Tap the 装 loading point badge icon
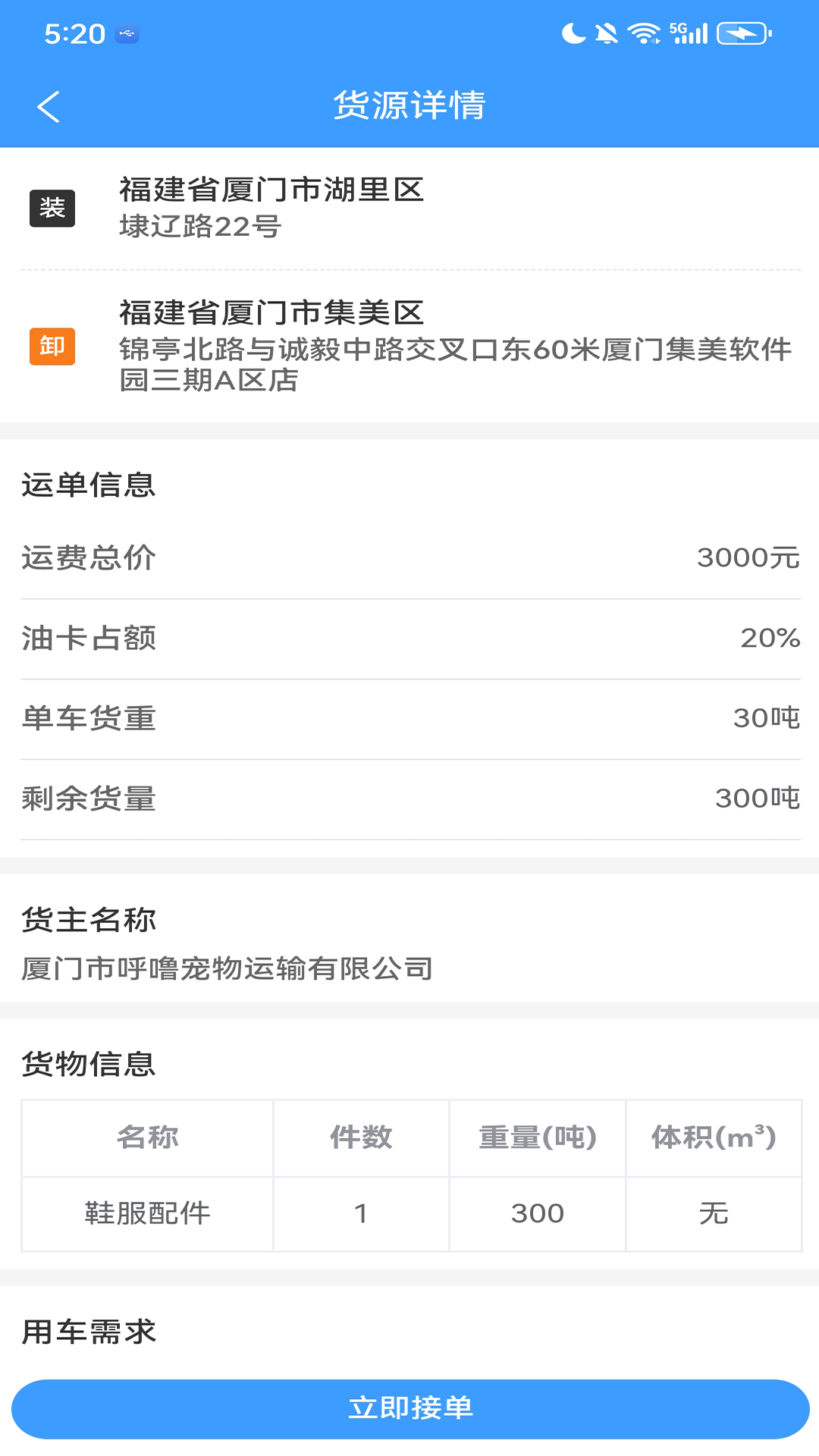 click(x=50, y=207)
